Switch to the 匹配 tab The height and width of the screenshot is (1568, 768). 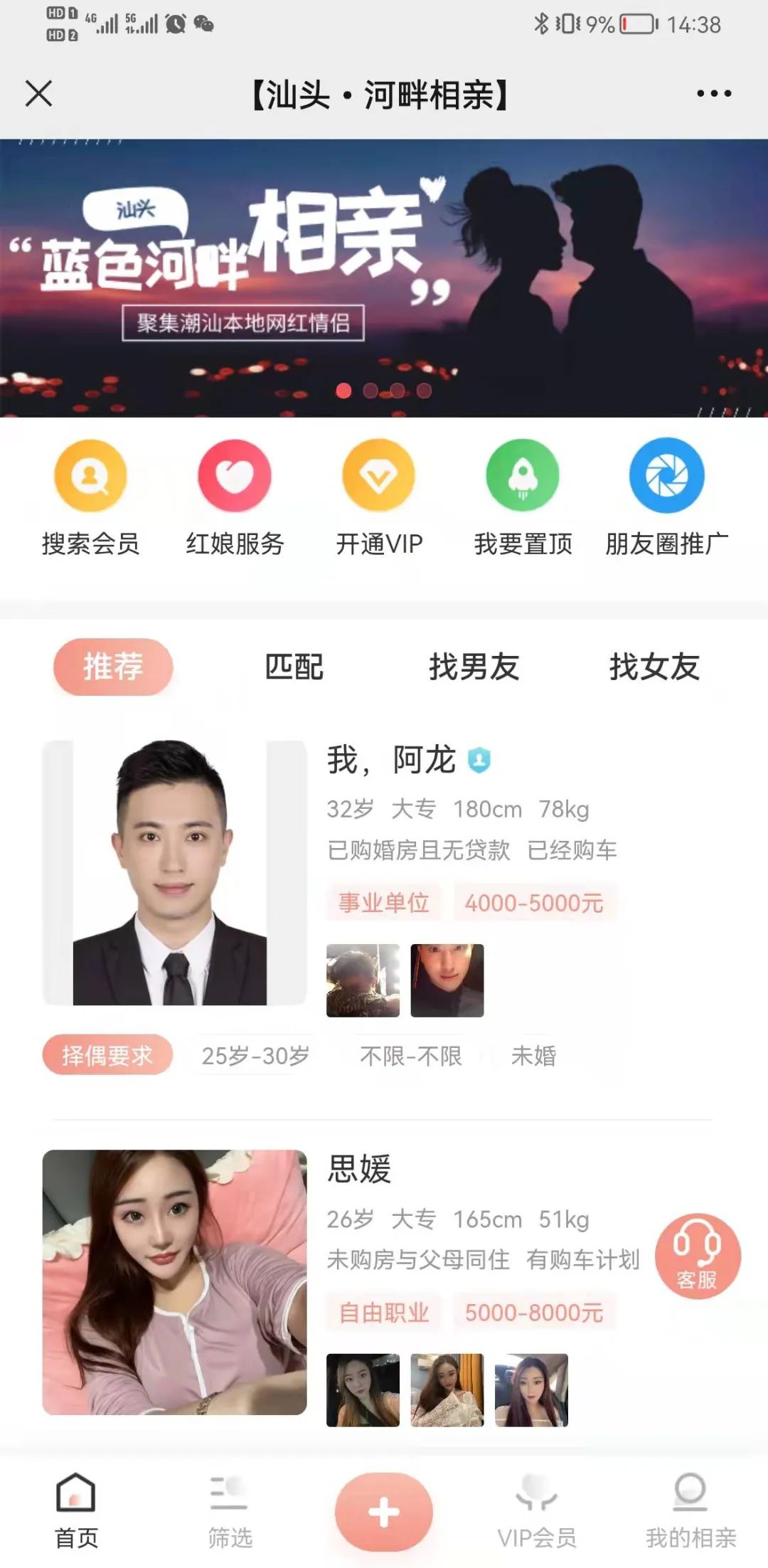tap(294, 667)
